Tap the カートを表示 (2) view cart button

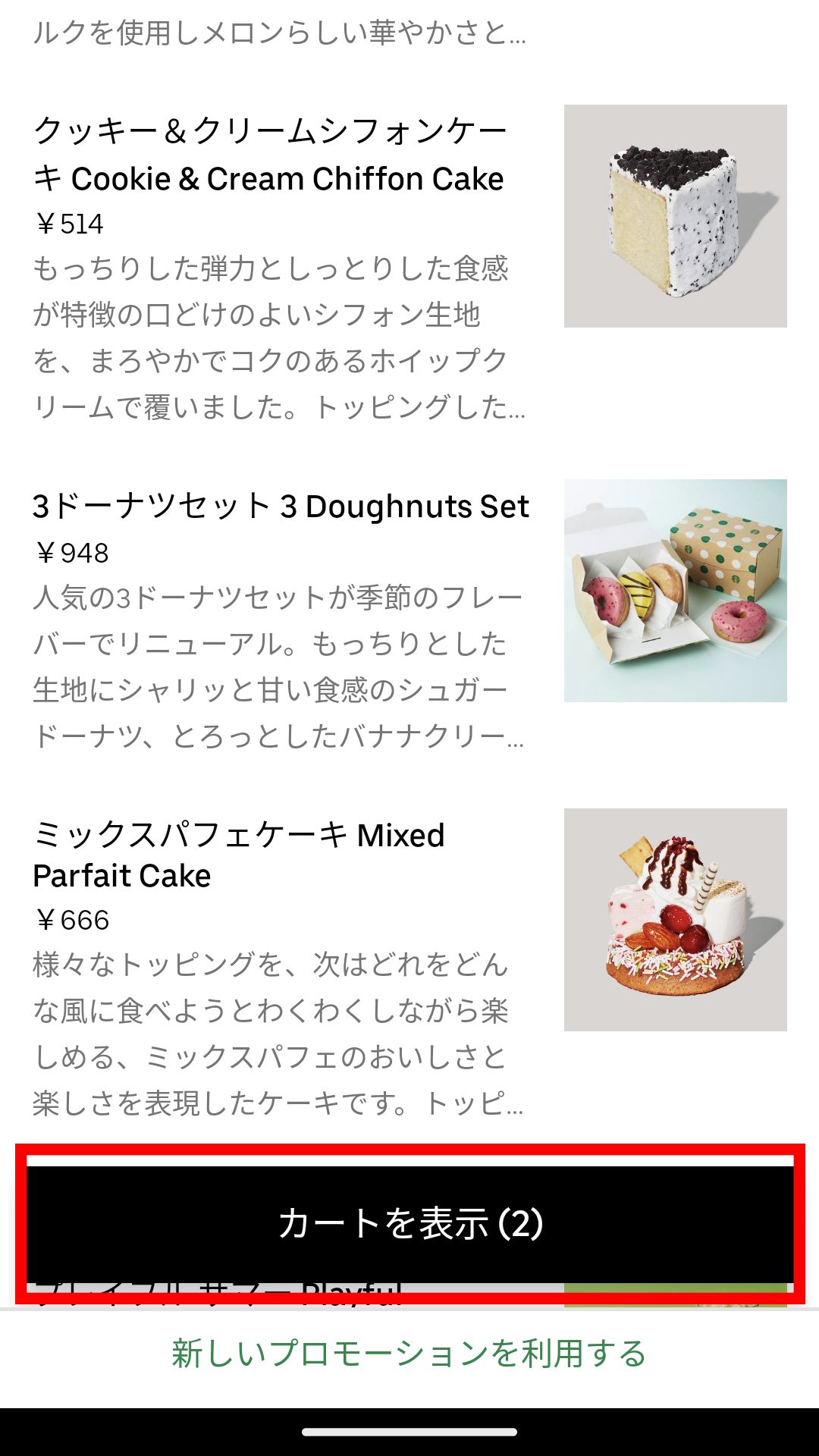point(409,1223)
